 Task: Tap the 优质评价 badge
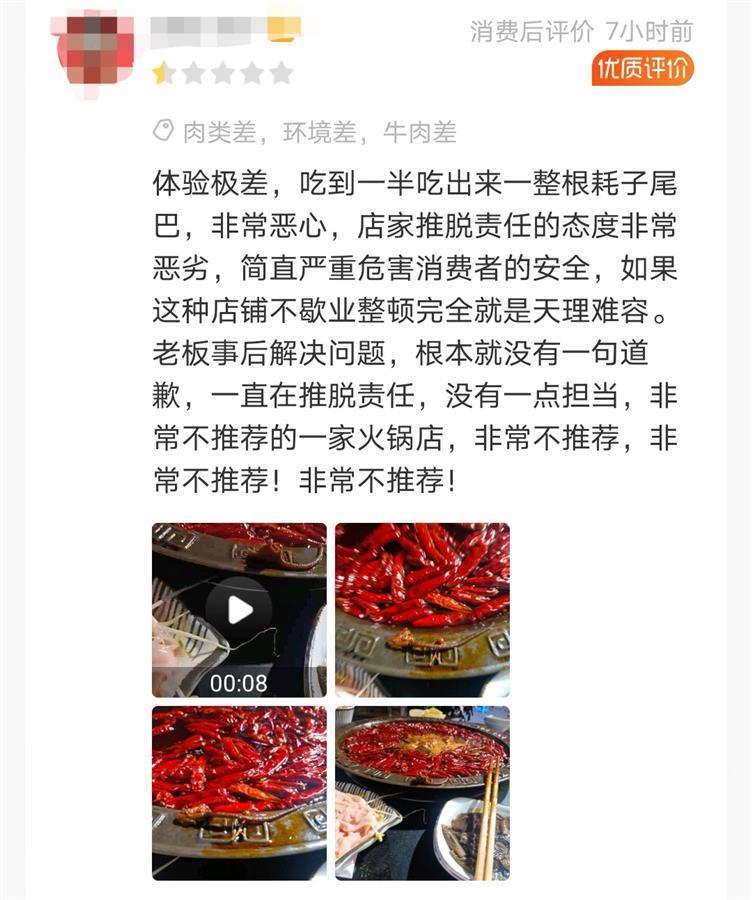click(642, 68)
